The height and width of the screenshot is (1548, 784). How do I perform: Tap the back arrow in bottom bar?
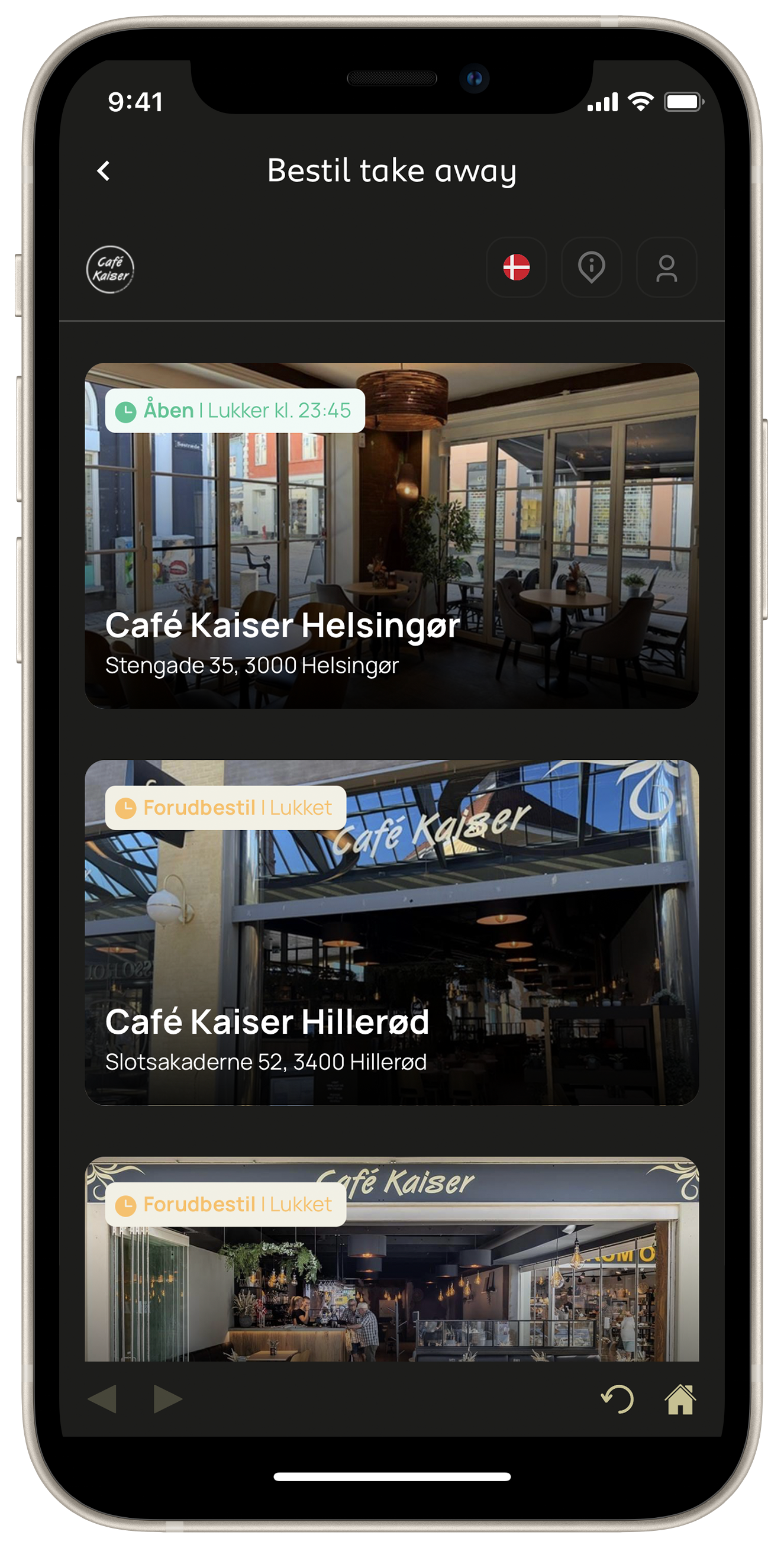(x=102, y=1399)
